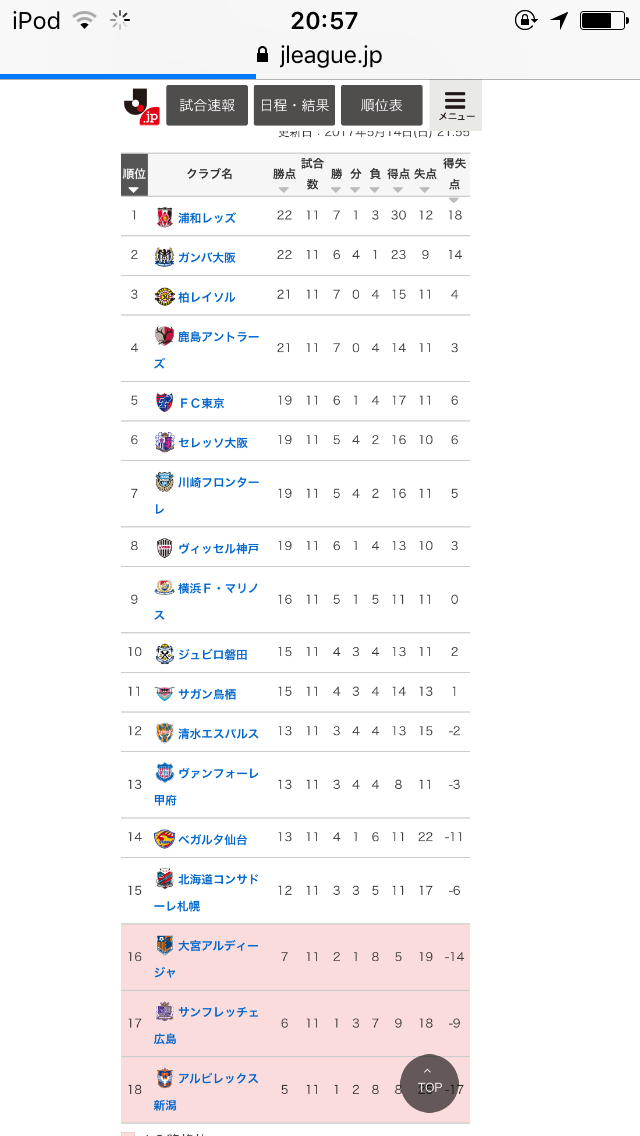Open the 日程・結果 schedule page
Image resolution: width=640 pixels, height=1136 pixels.
[294, 106]
